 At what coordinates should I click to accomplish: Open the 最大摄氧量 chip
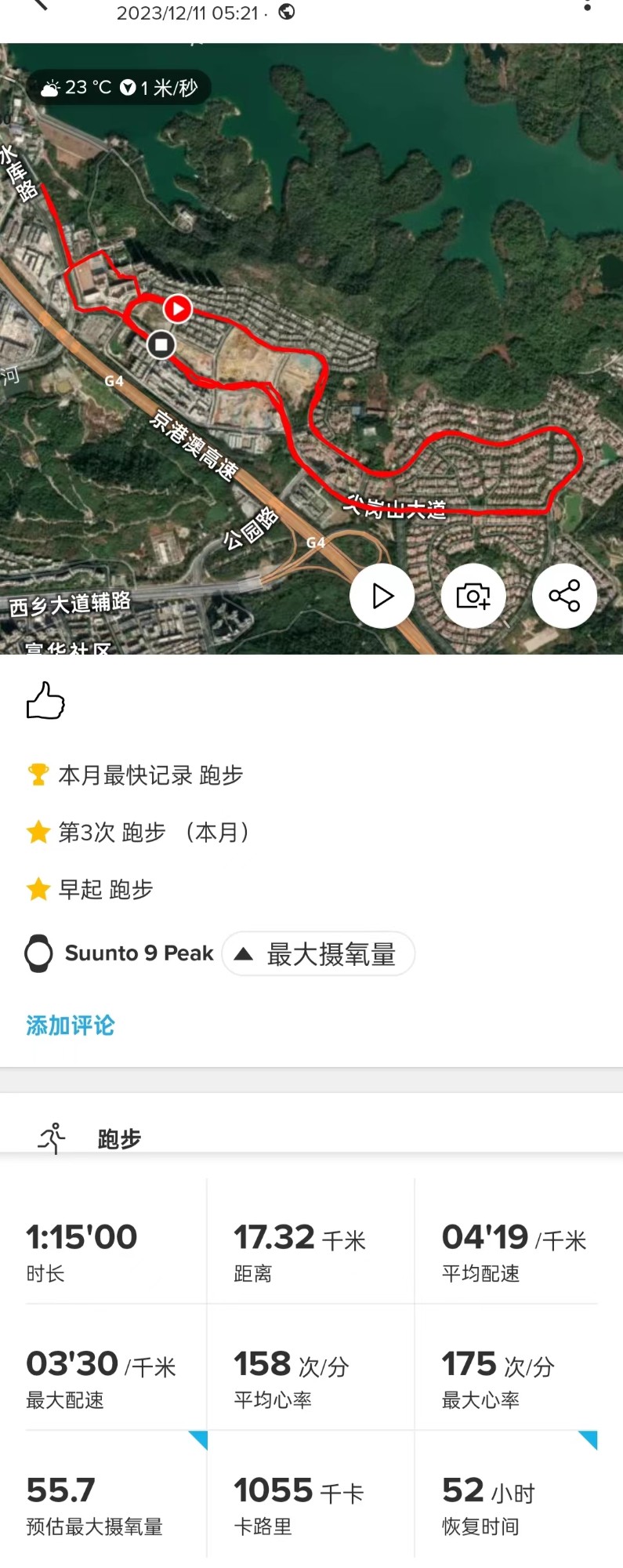point(318,954)
